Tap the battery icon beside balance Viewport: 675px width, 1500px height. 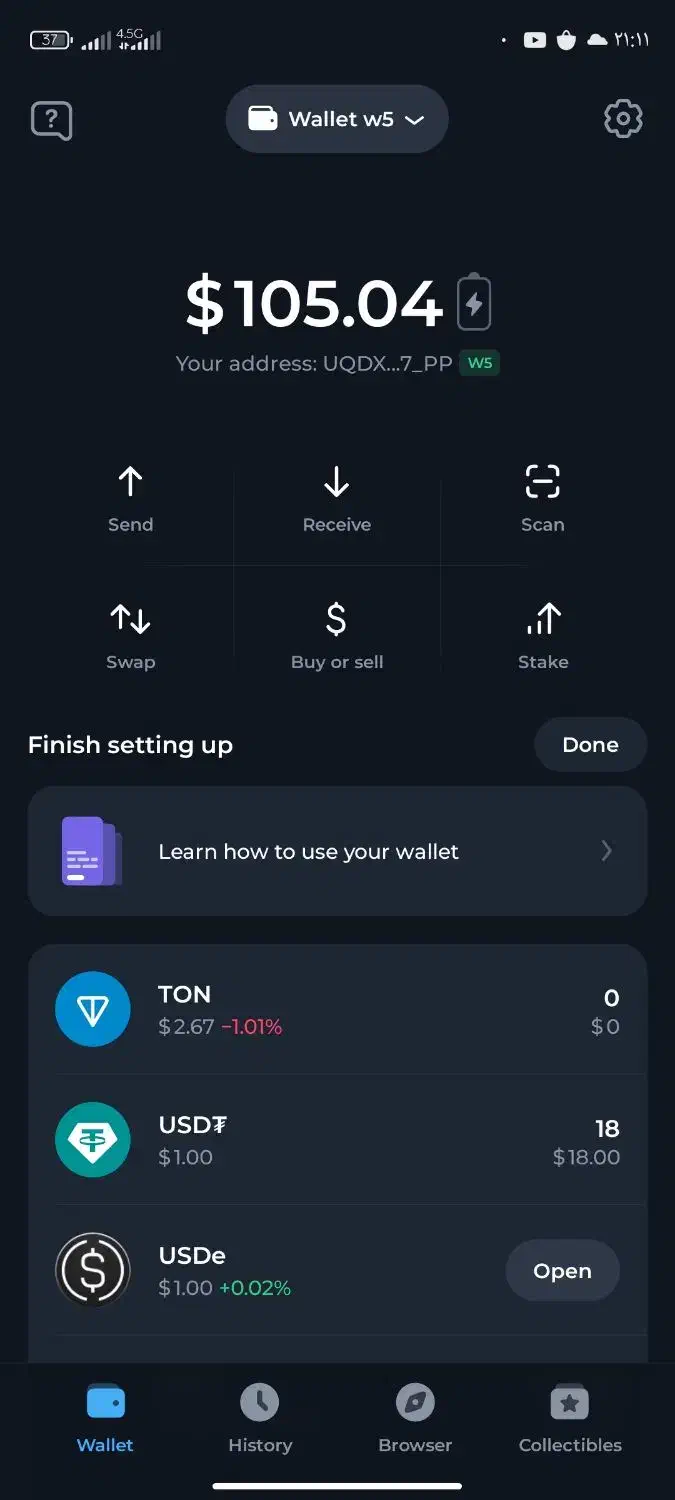(474, 303)
